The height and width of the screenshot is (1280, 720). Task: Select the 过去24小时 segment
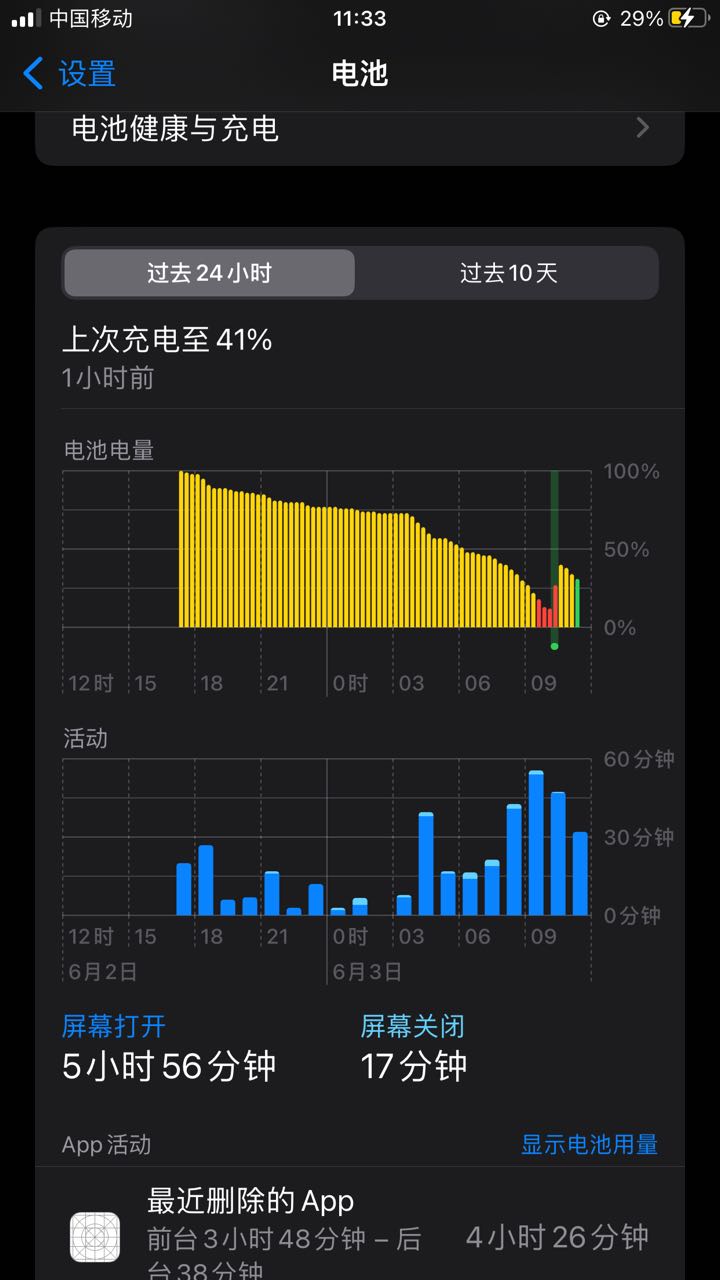click(x=209, y=273)
